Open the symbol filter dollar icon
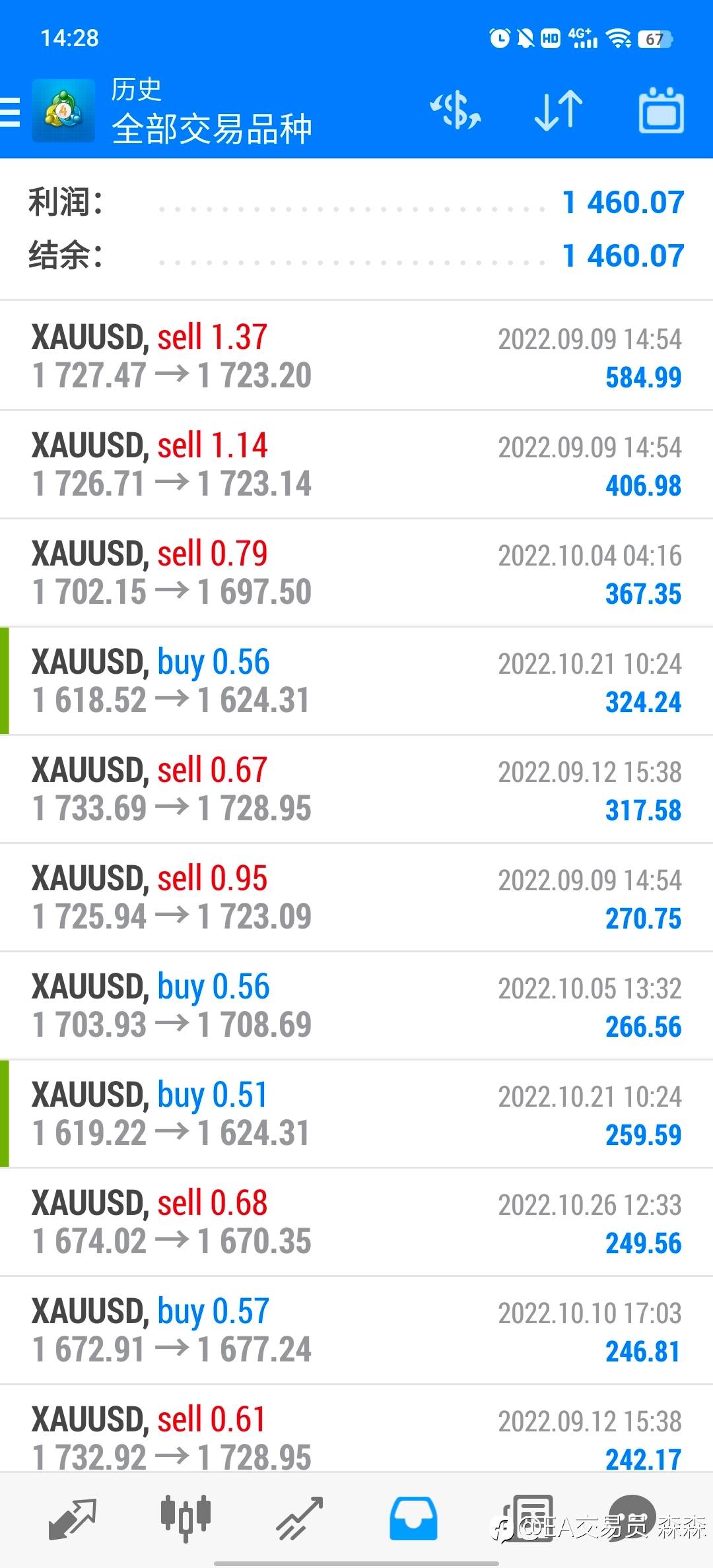The image size is (713, 1568). (x=455, y=110)
